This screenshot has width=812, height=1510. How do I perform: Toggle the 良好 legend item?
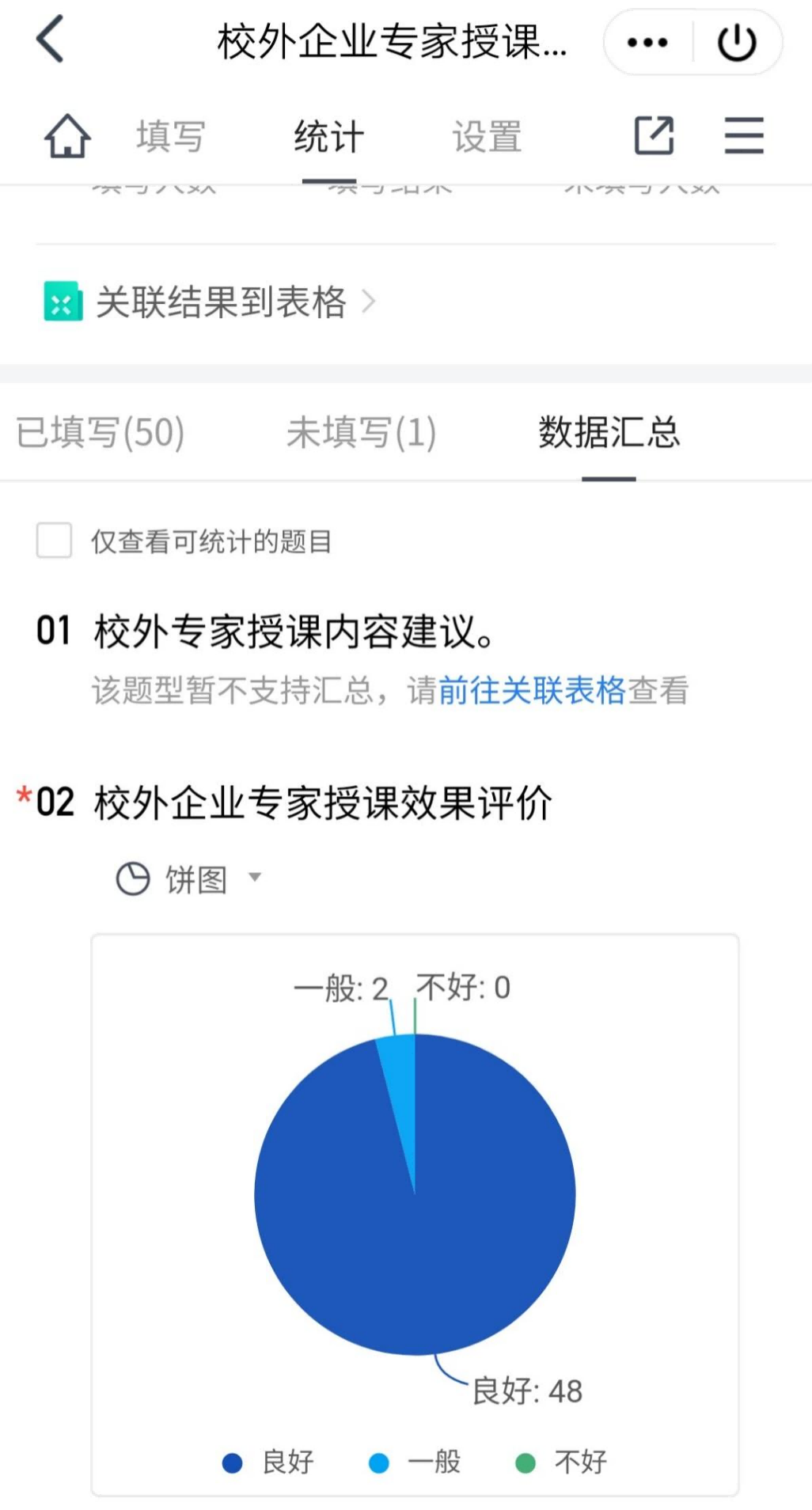point(269,1462)
